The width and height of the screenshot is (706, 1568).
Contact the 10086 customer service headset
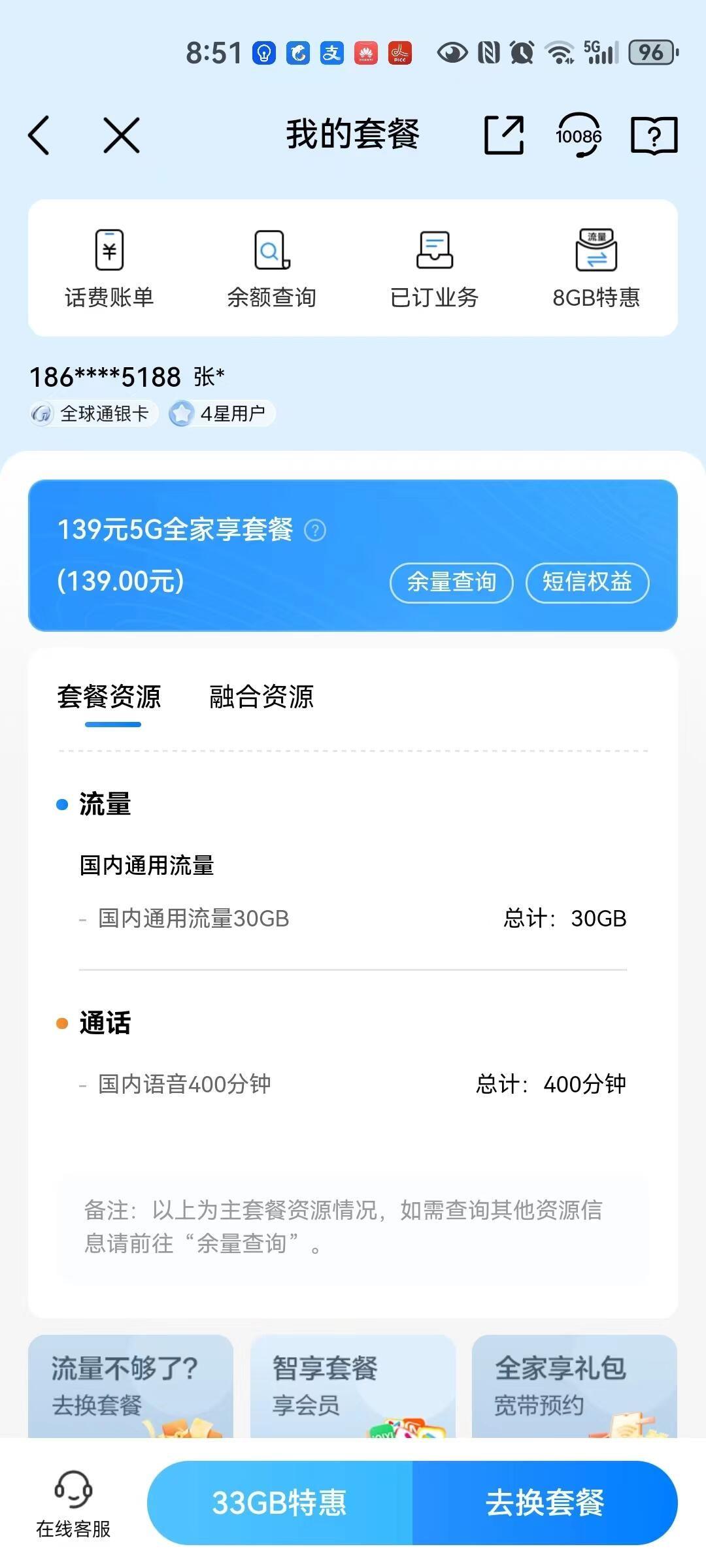pyautogui.click(x=579, y=135)
